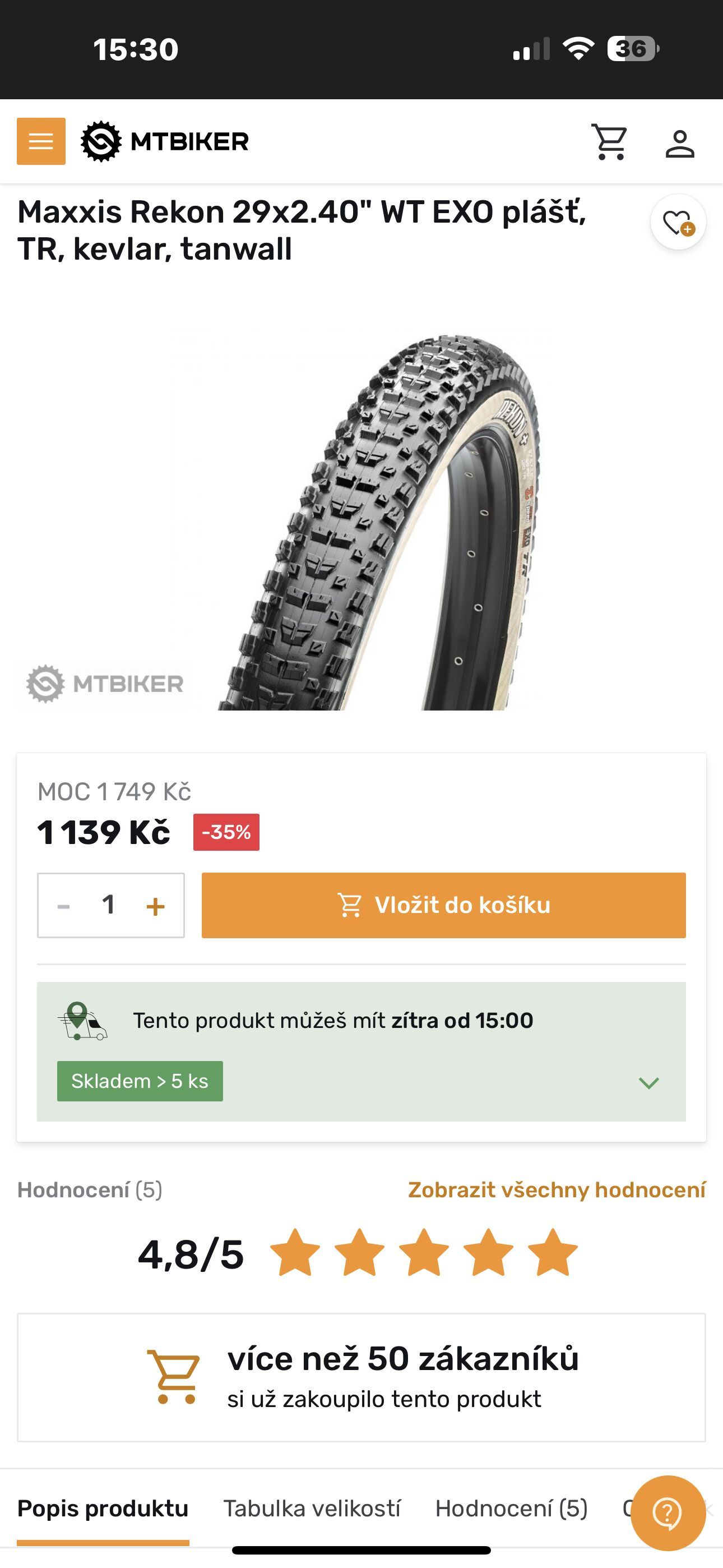
Task: Switch to the Popis produktu tab
Action: point(103,1509)
